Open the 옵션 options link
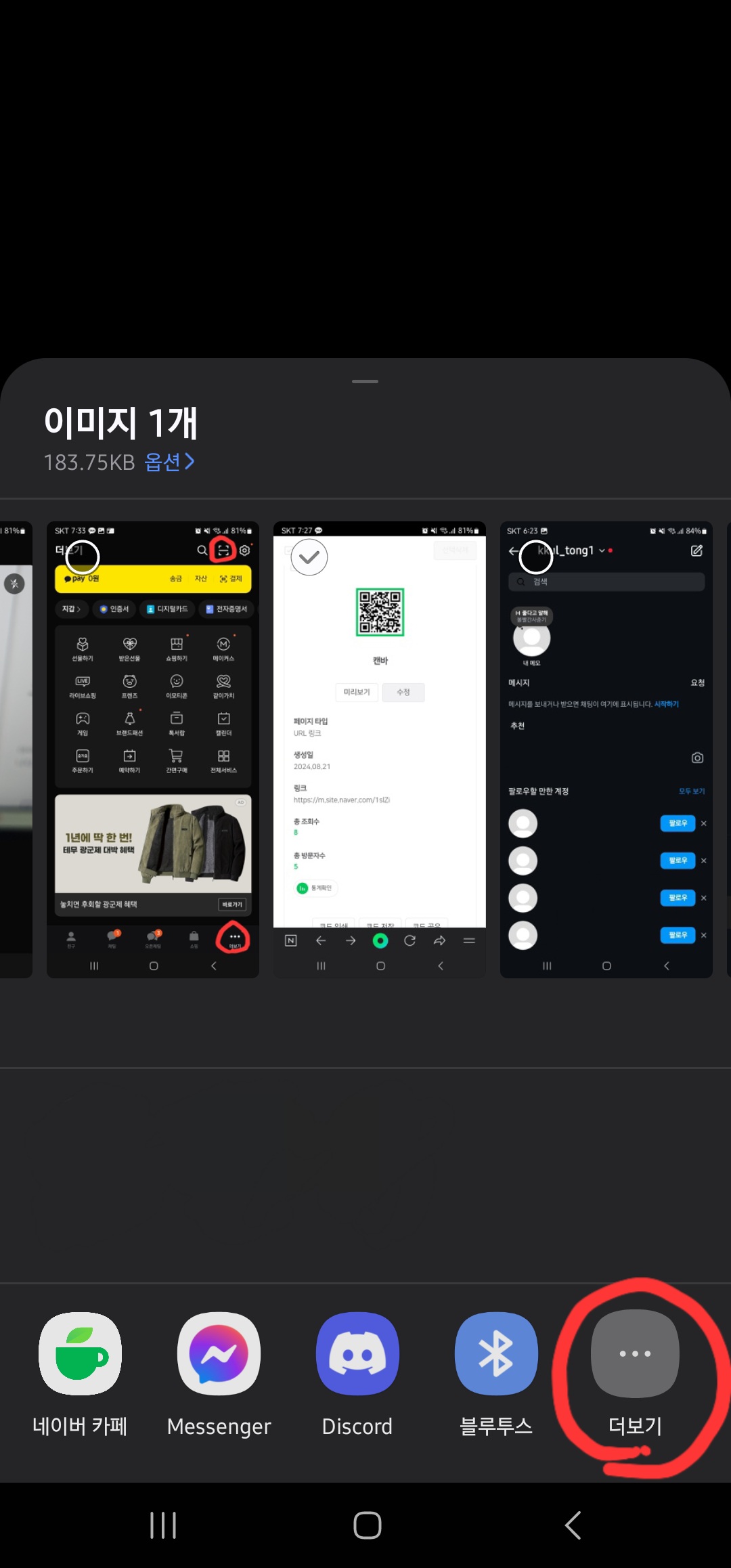731x1568 pixels. click(169, 462)
